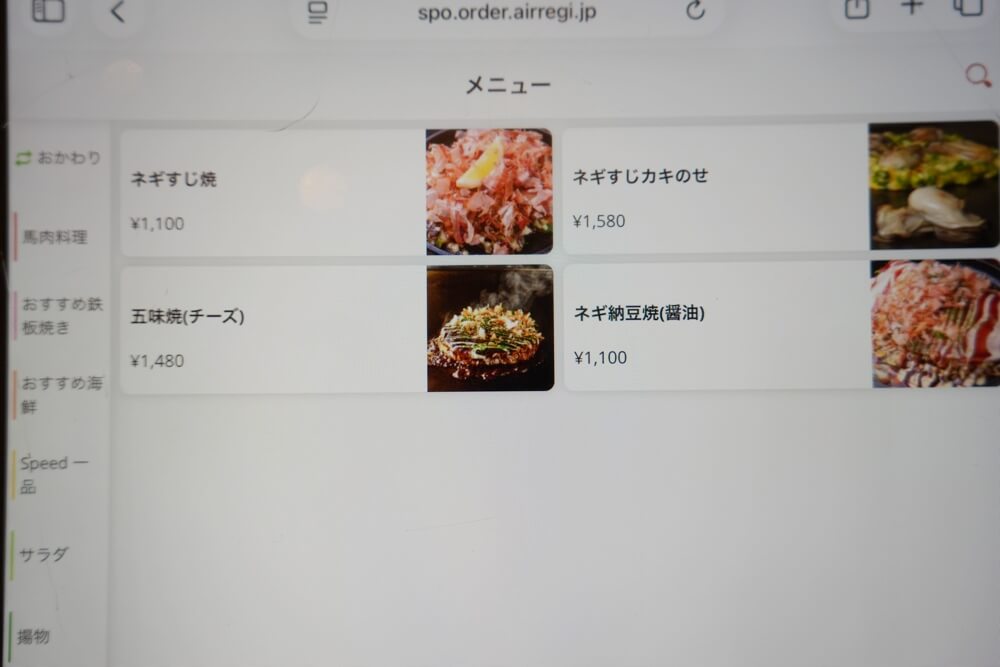The height and width of the screenshot is (667, 1000).
Task: Tap the spo.order.airregi.jp address field
Action: [510, 13]
